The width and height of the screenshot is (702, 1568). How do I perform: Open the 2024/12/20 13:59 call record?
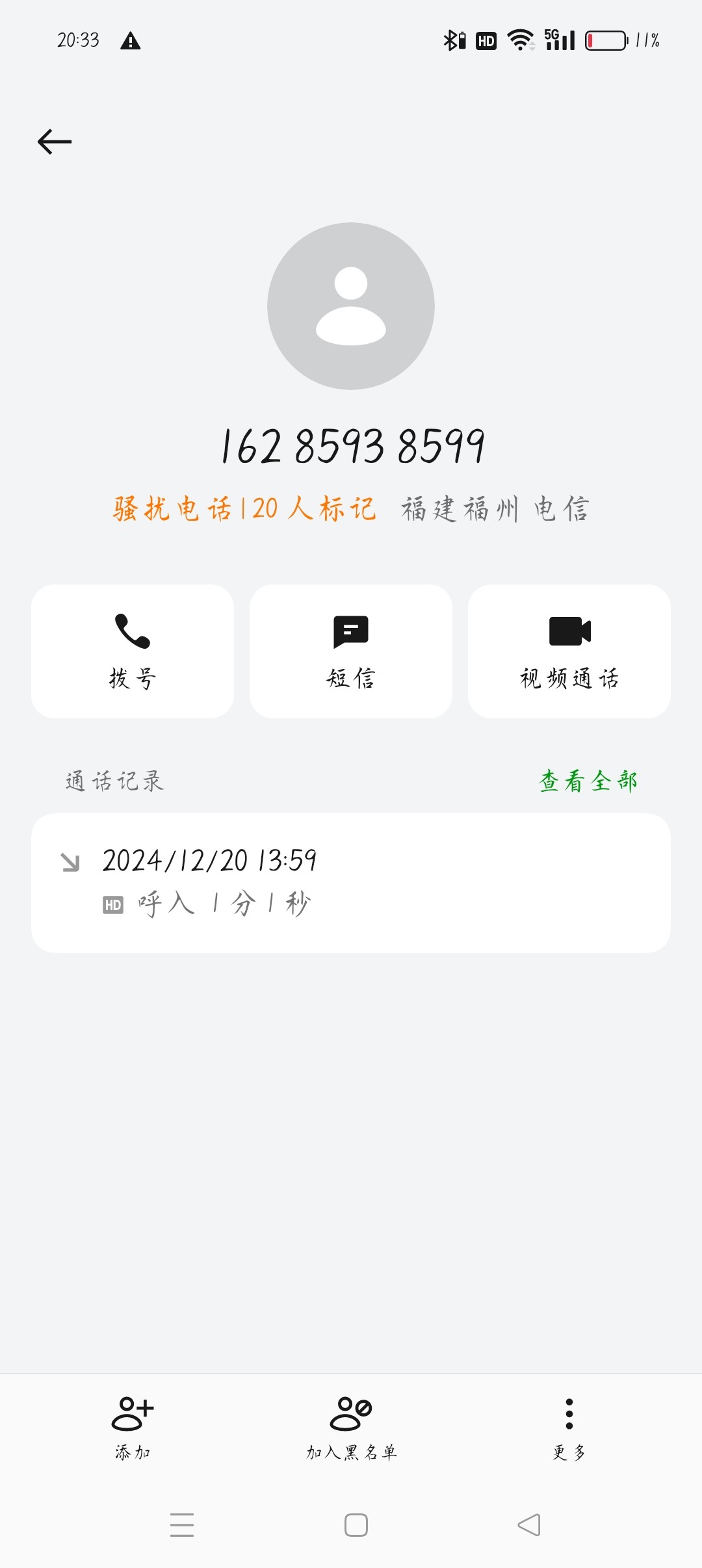[351, 883]
